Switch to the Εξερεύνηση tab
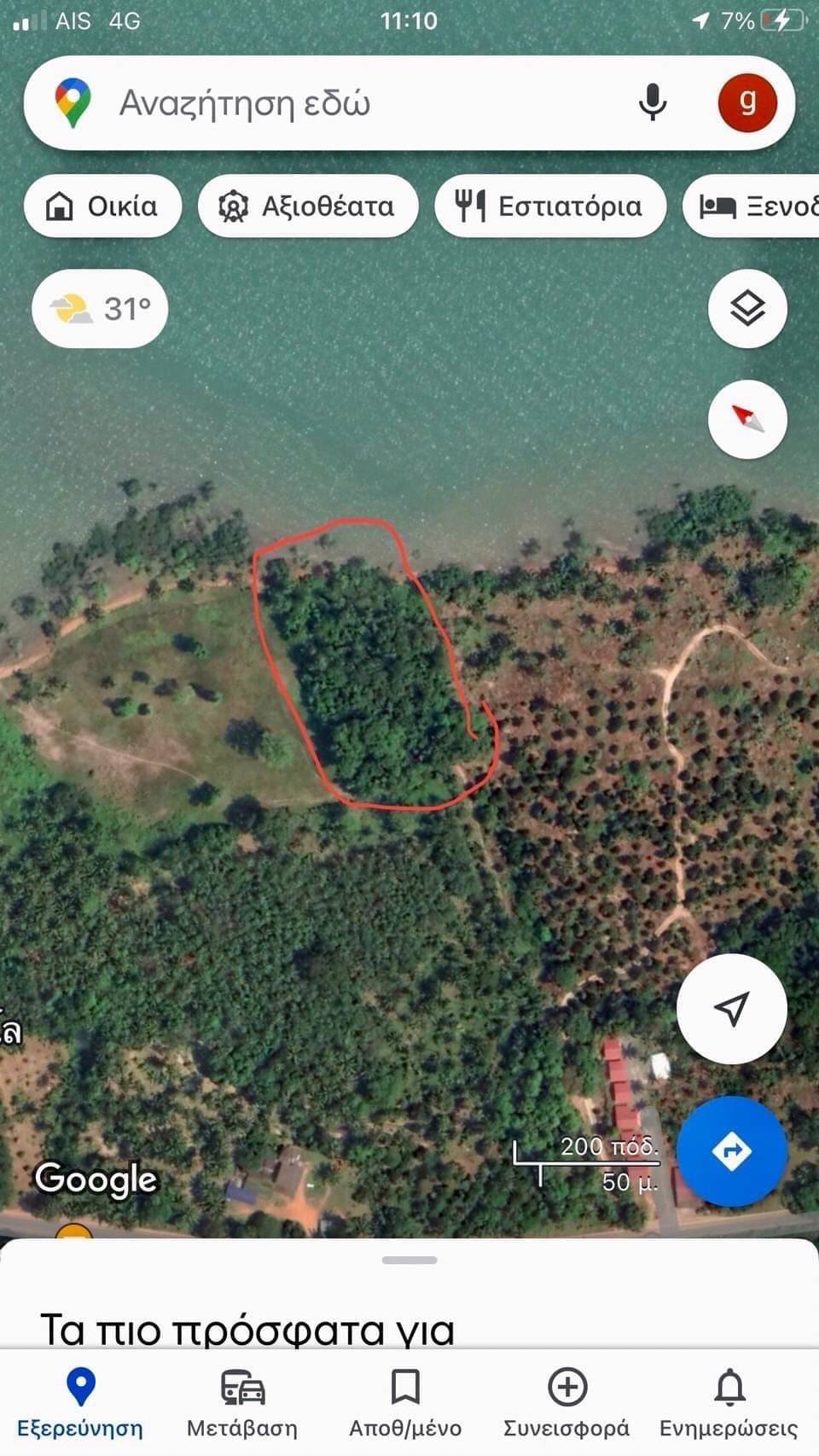This screenshot has width=819, height=1456. click(x=80, y=1404)
